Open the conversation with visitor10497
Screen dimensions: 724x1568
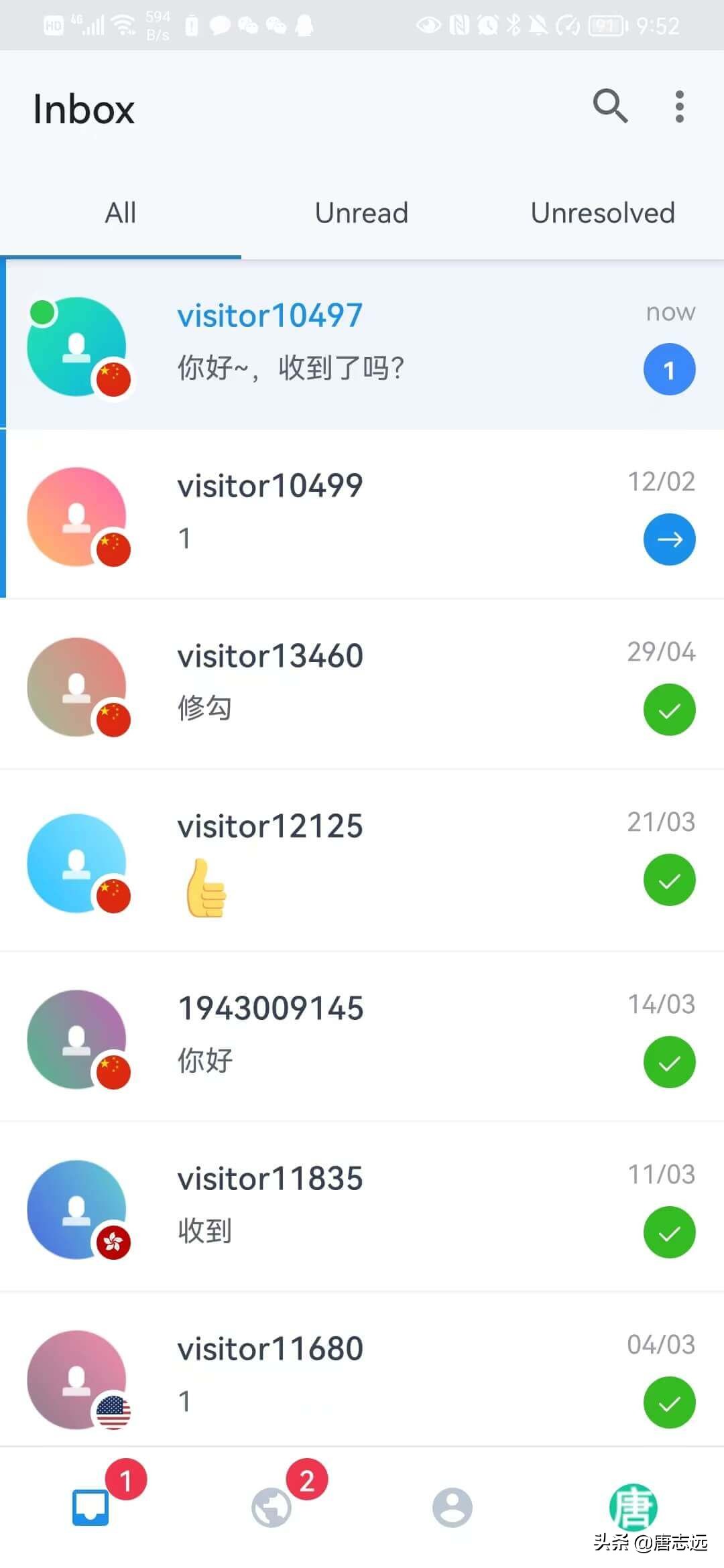(x=362, y=343)
